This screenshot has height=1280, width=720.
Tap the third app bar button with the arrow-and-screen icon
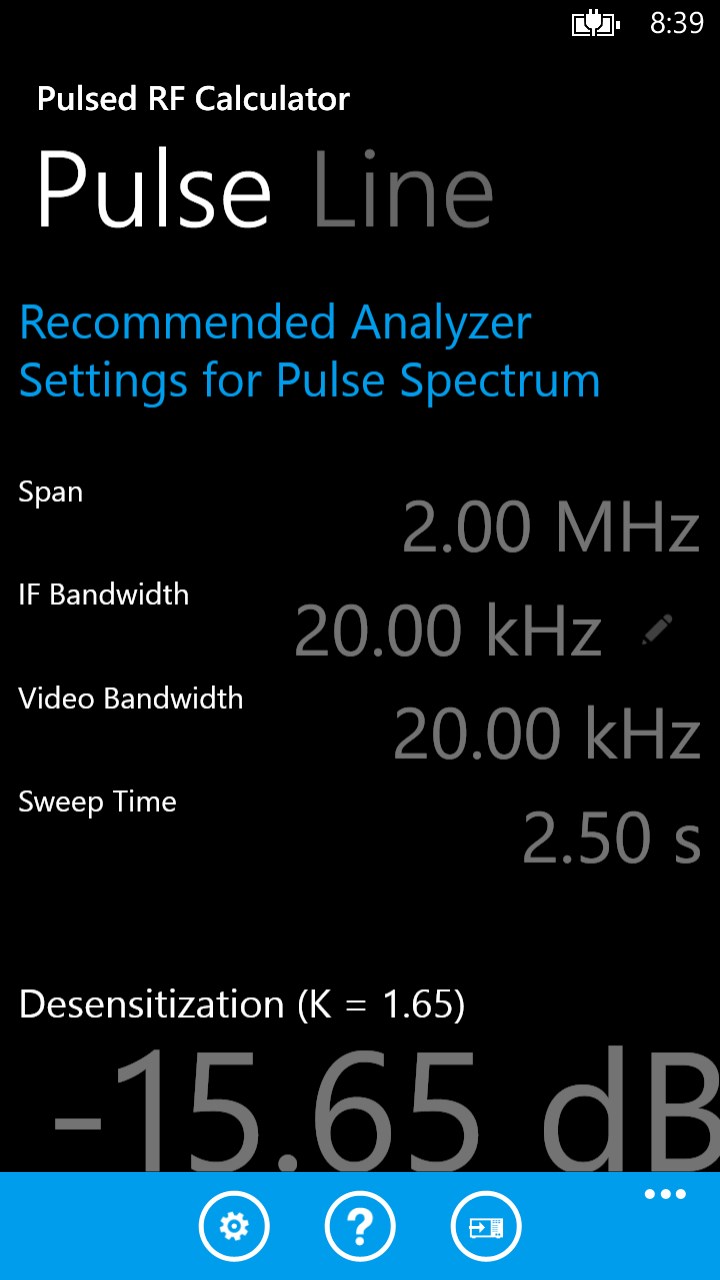point(486,1225)
